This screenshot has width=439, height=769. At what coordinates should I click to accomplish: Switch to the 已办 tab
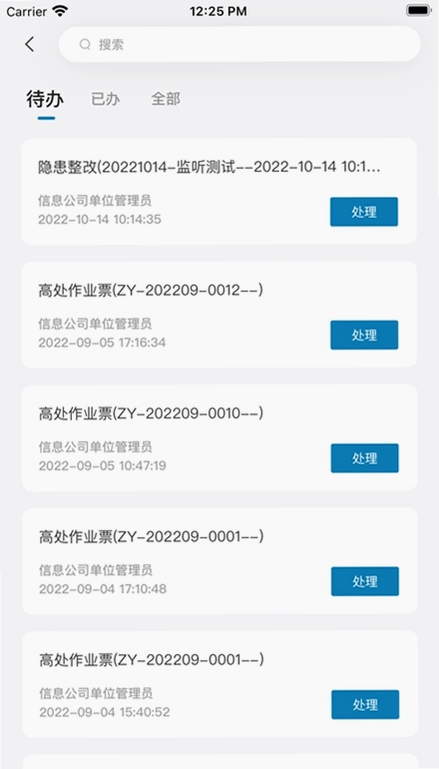[x=105, y=99]
